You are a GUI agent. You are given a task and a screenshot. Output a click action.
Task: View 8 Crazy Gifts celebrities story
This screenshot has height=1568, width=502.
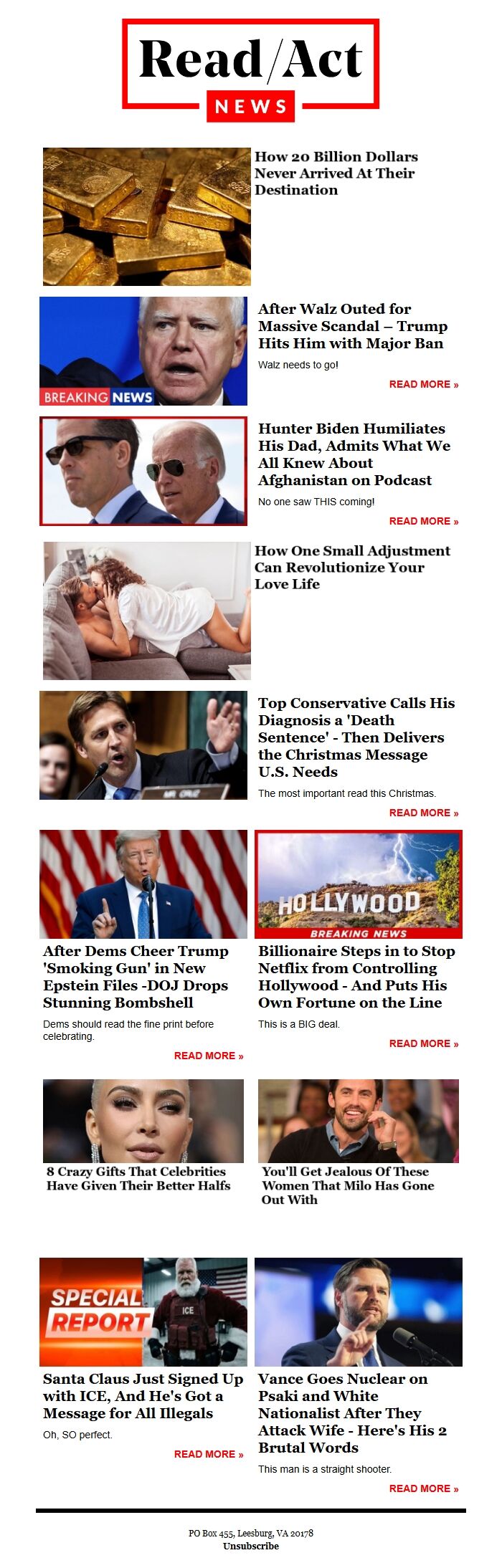click(138, 1178)
